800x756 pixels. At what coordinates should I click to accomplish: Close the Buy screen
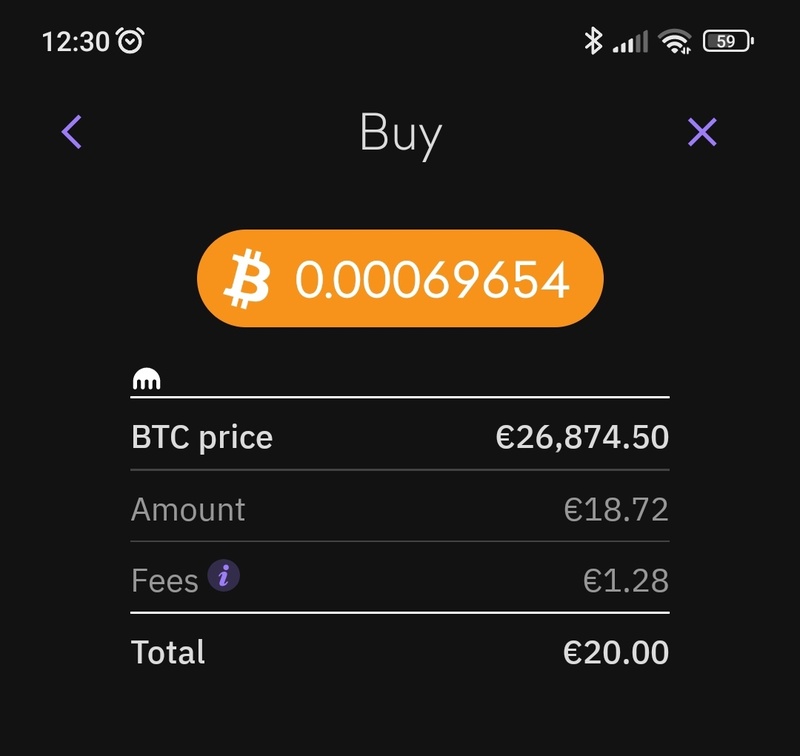(702, 132)
